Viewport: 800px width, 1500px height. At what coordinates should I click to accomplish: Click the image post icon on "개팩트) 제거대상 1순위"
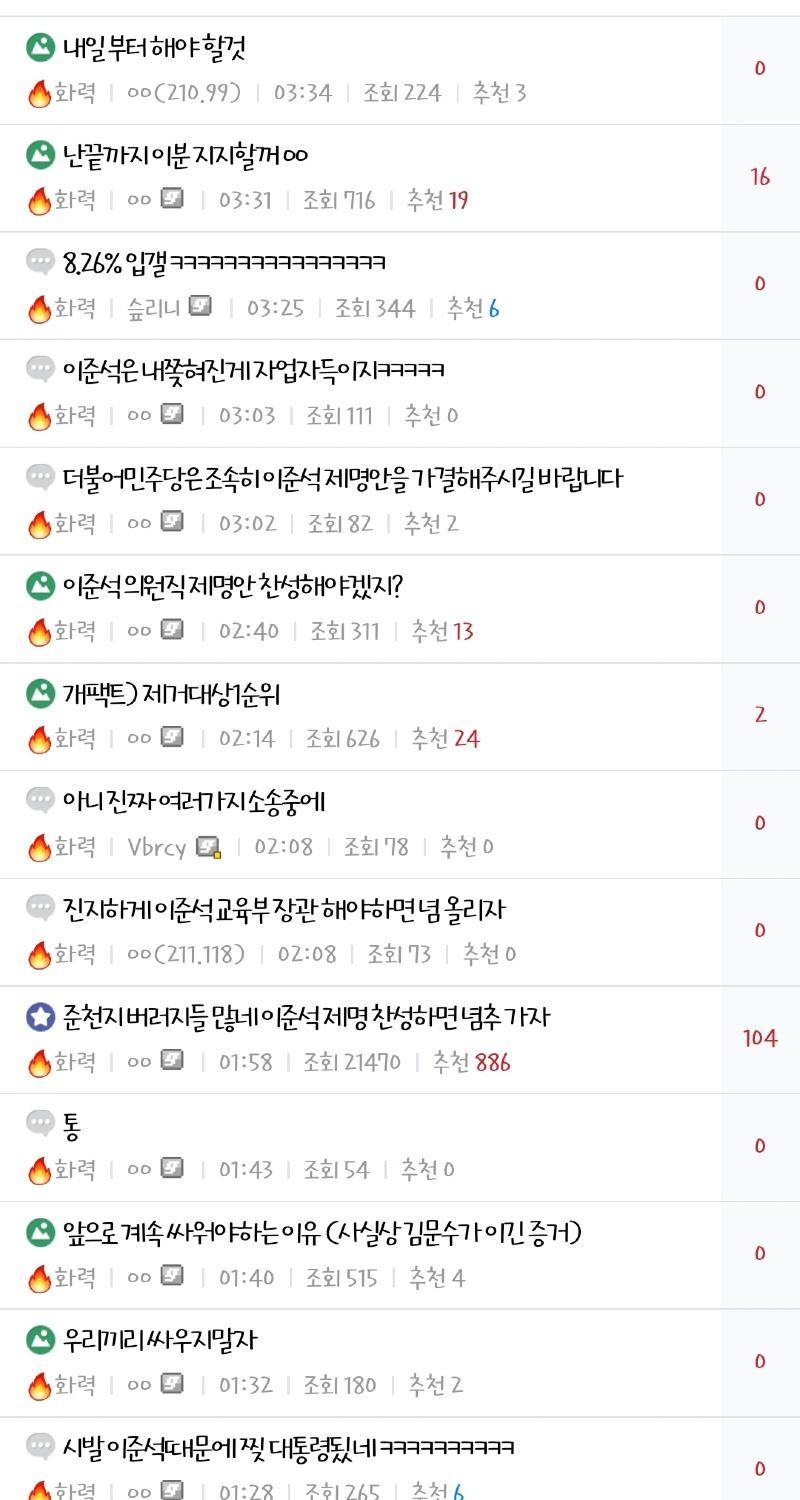38,693
